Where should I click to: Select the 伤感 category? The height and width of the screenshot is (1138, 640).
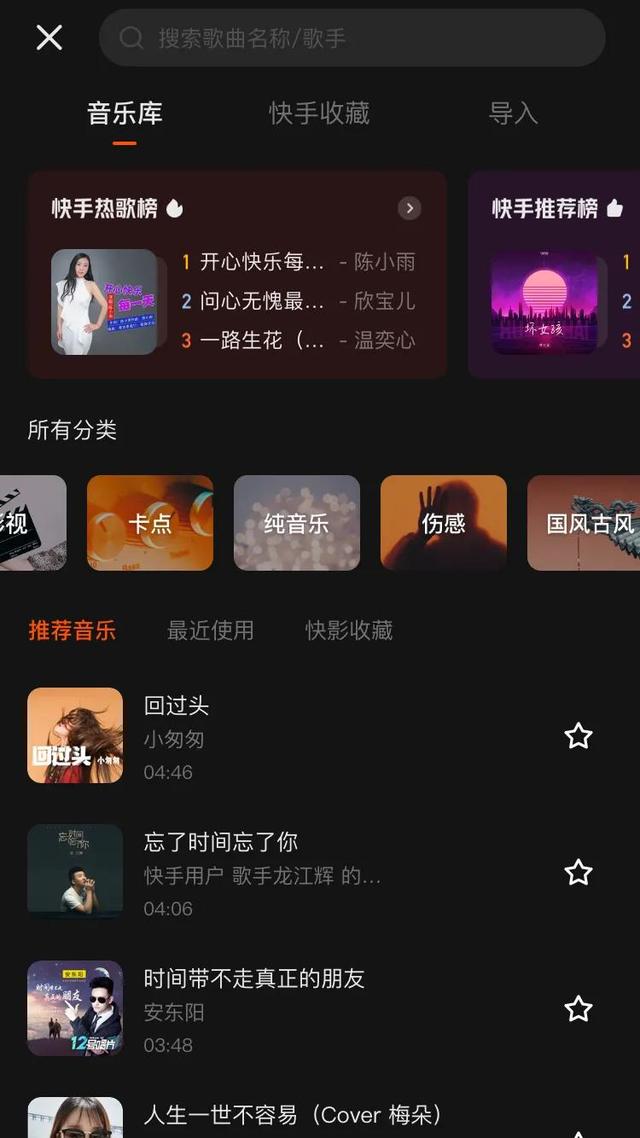click(443, 523)
